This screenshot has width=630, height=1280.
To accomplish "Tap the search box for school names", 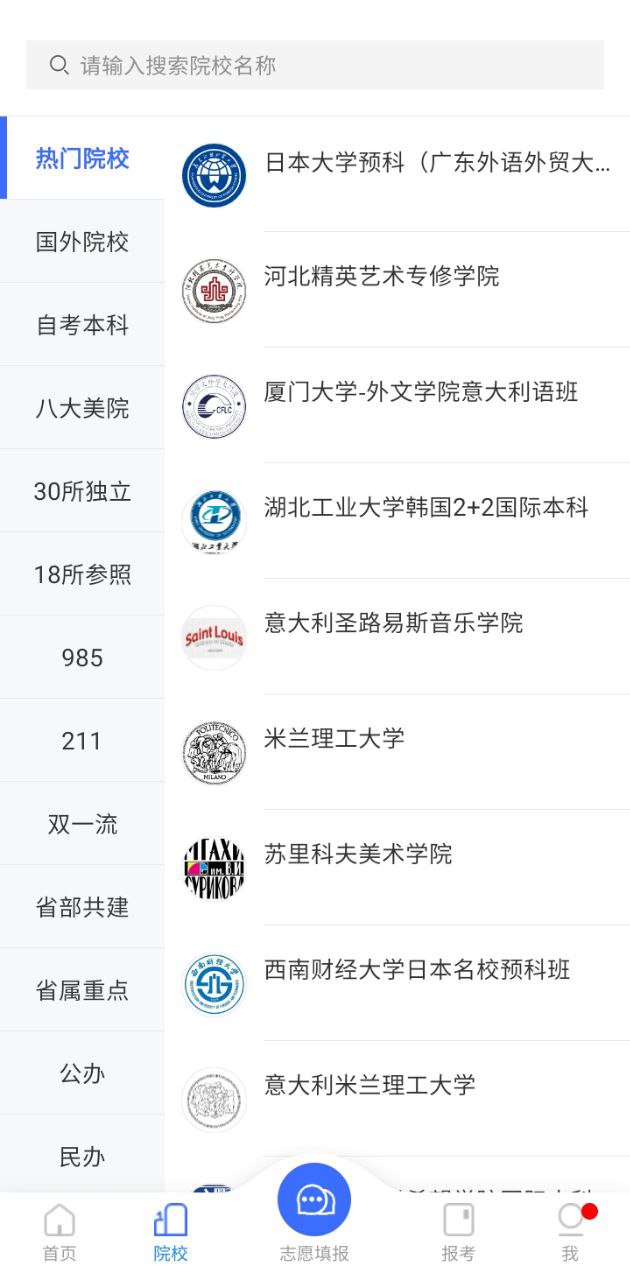I will click(x=315, y=65).
